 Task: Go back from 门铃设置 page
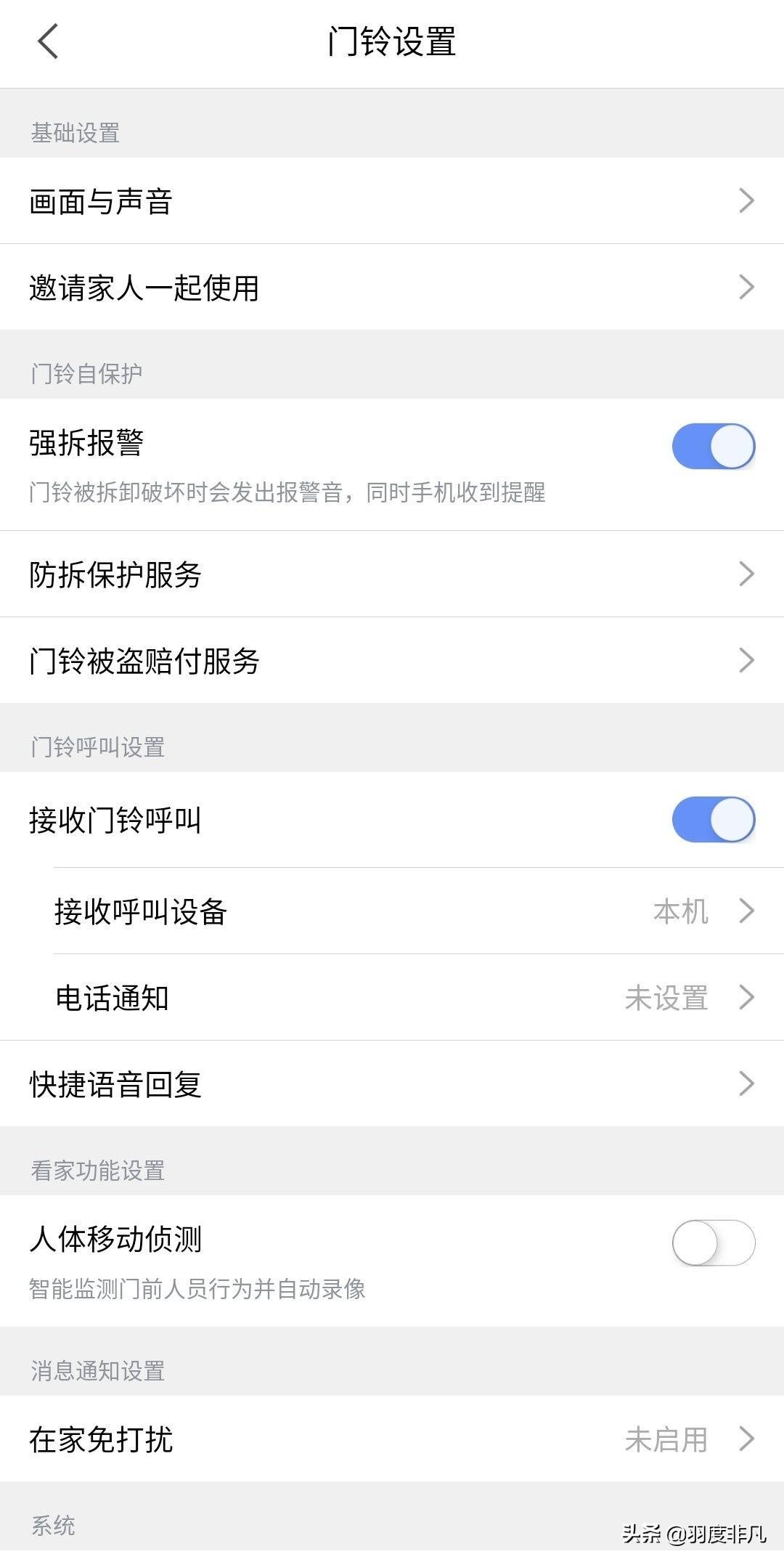click(48, 41)
